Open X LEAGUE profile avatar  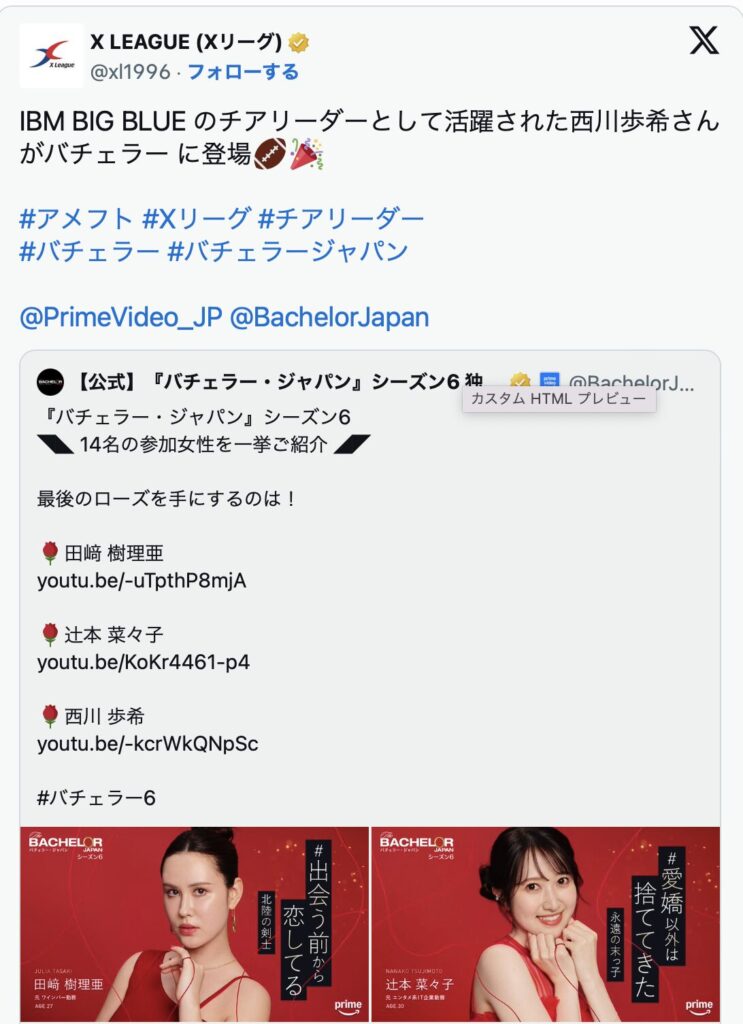pos(51,56)
